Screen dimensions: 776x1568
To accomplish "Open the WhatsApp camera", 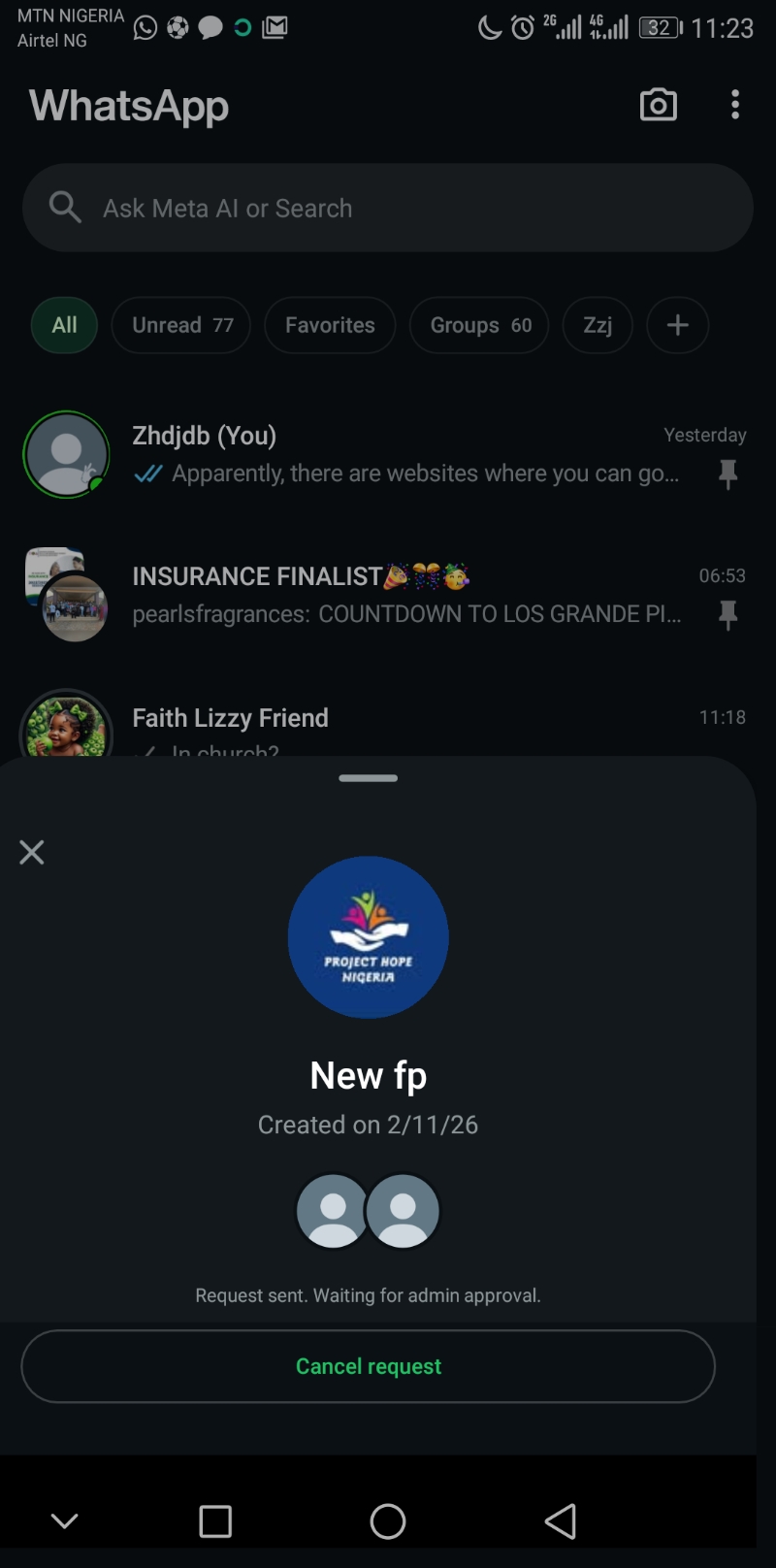I will 658,105.
